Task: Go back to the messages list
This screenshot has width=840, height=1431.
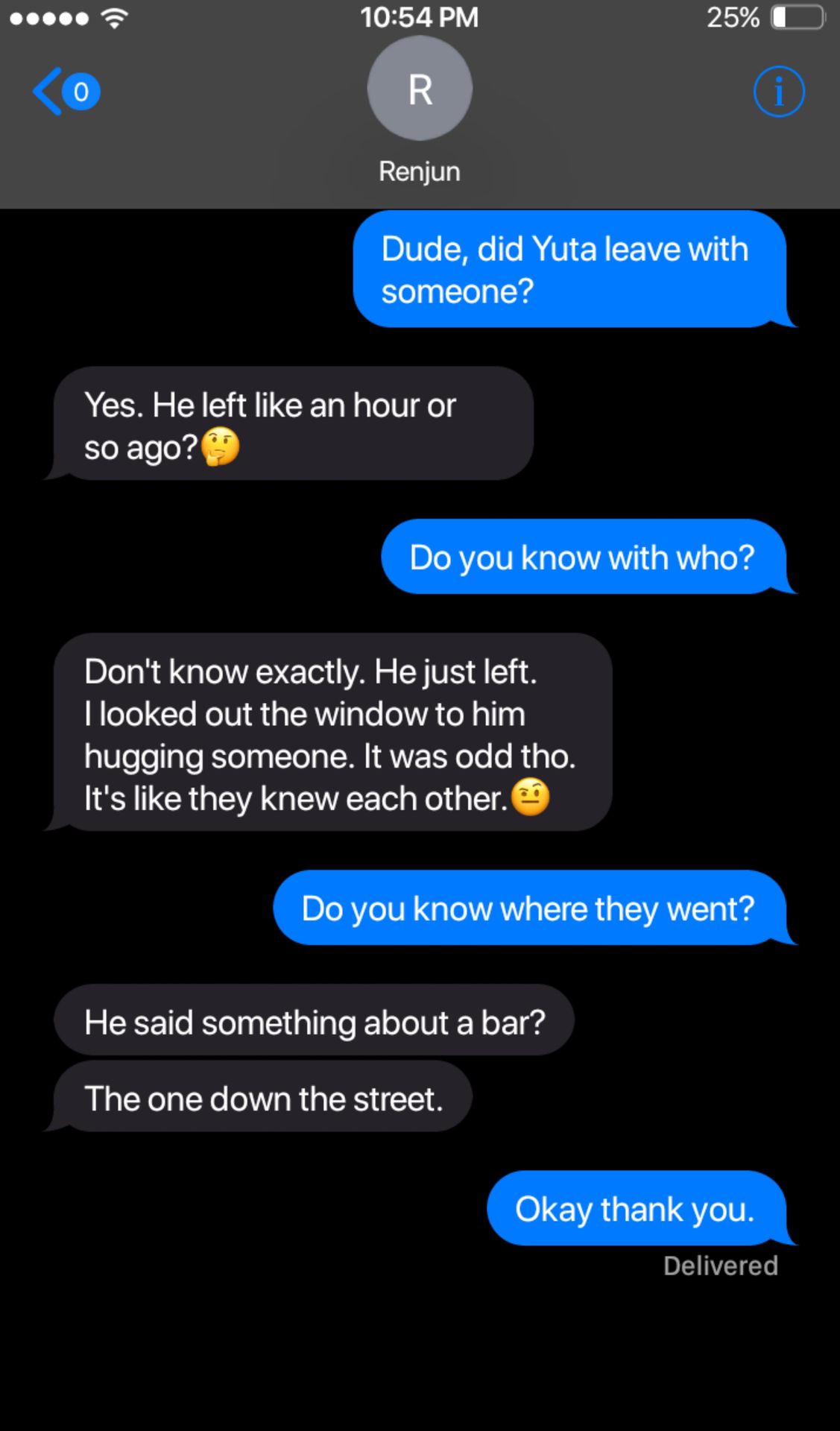Action: click(x=66, y=92)
